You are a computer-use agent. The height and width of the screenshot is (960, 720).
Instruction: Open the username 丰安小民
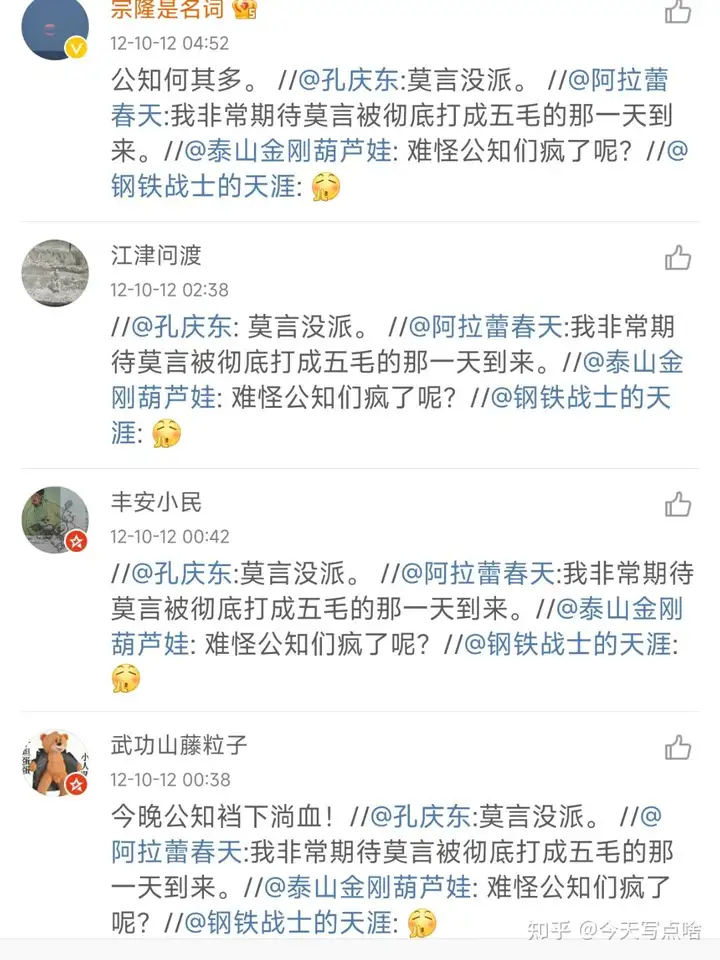click(156, 502)
